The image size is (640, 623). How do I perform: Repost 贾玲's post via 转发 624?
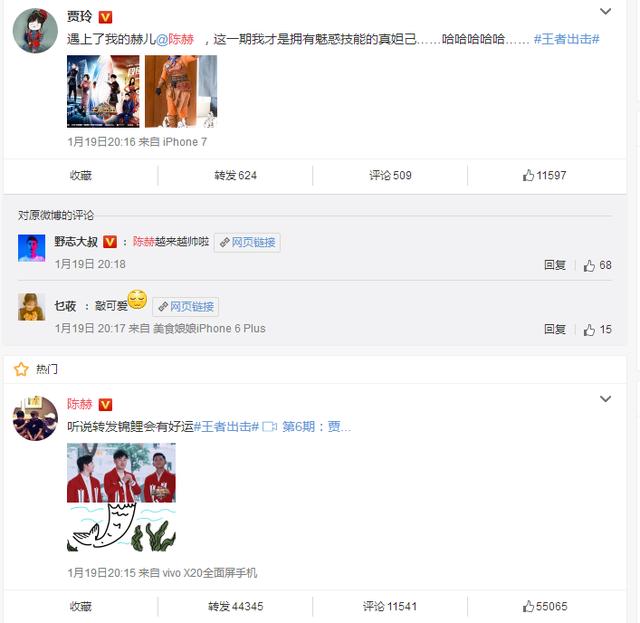point(236,175)
